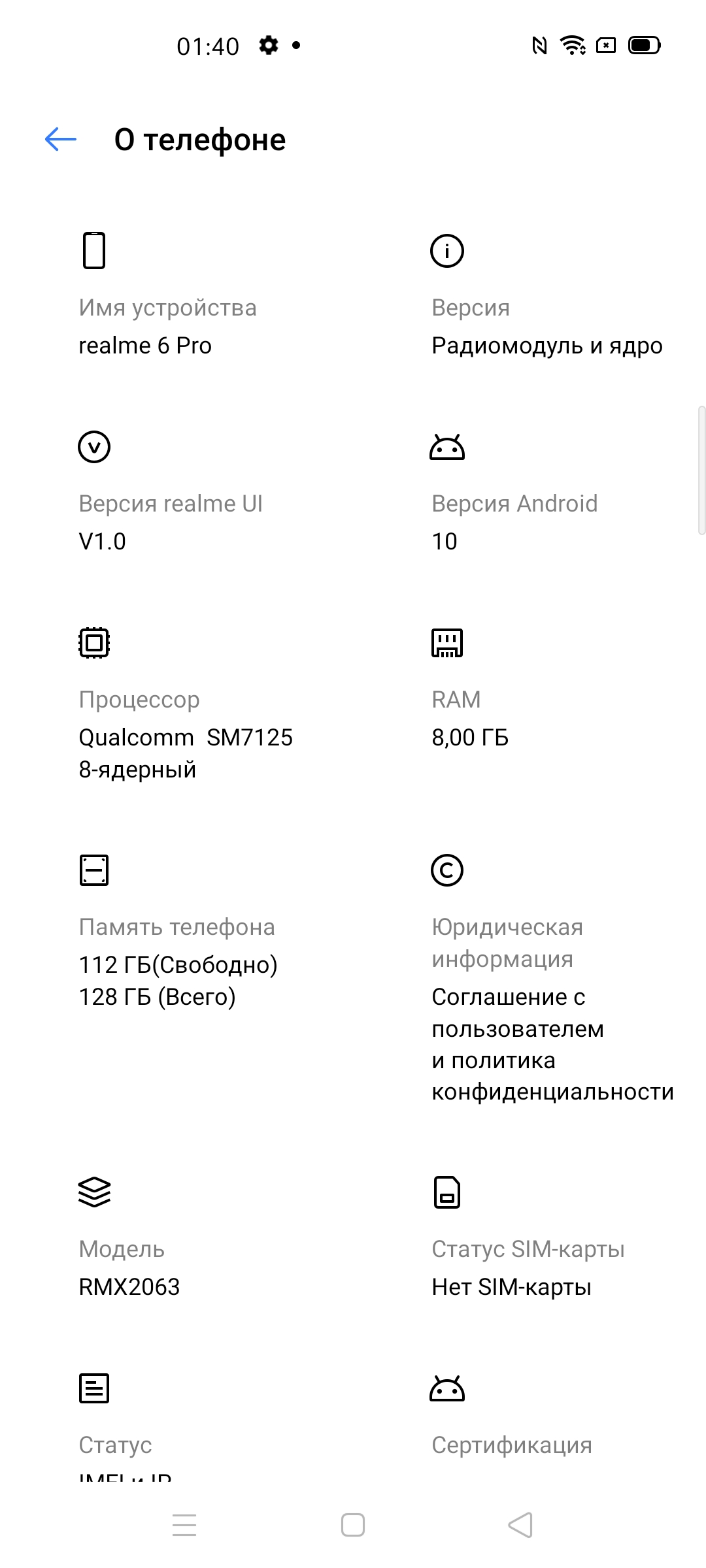This screenshot has width=706, height=1568.
Task: Open Сертификация item
Action: [x=511, y=1445]
